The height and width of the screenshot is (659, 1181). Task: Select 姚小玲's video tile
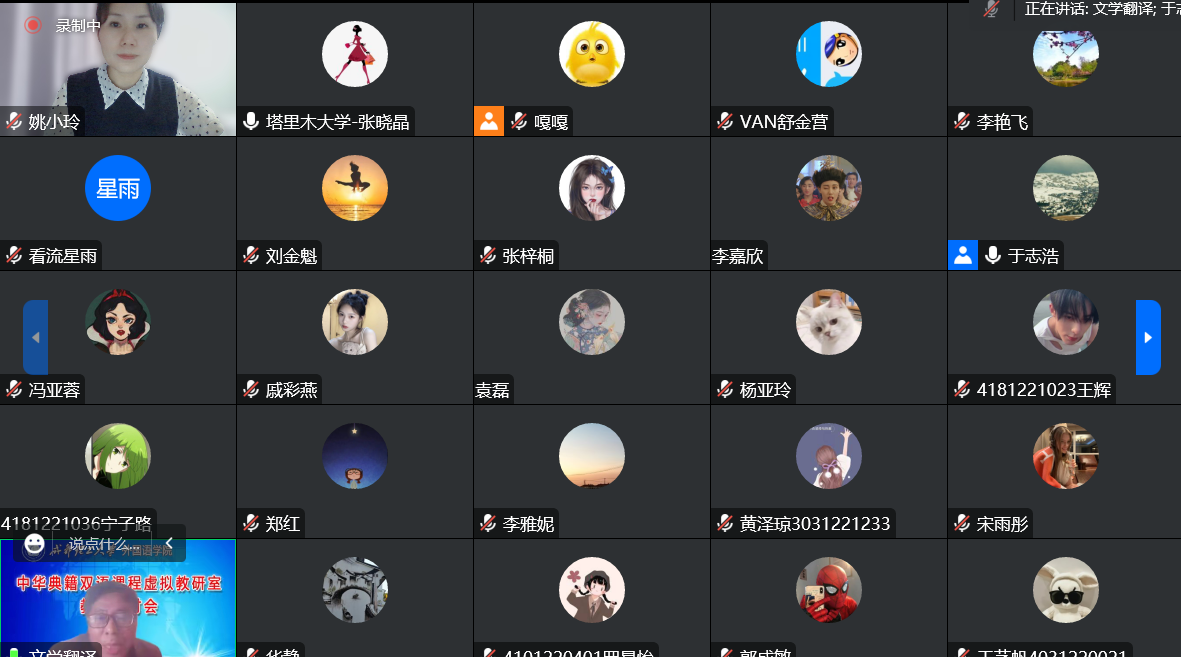[118, 68]
